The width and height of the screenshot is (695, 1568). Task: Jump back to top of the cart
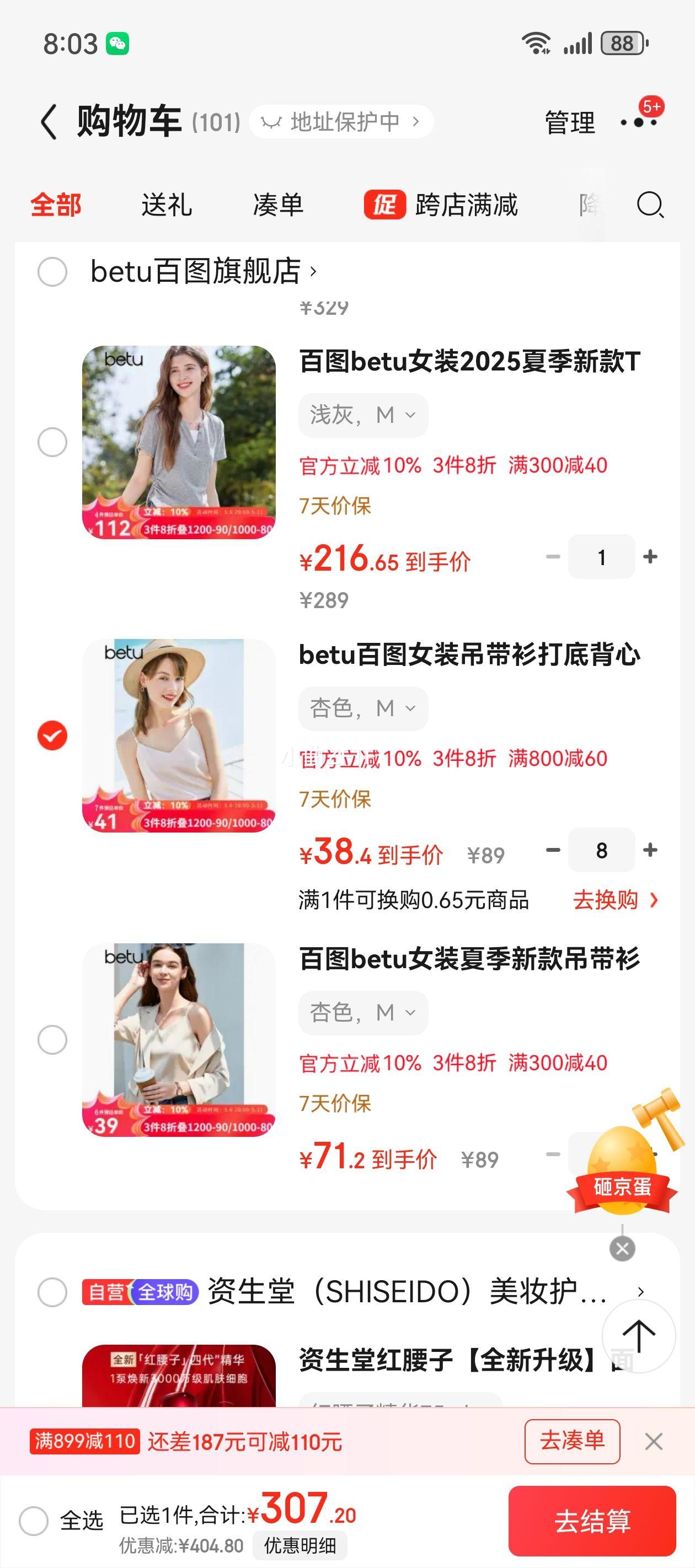pos(638,1335)
